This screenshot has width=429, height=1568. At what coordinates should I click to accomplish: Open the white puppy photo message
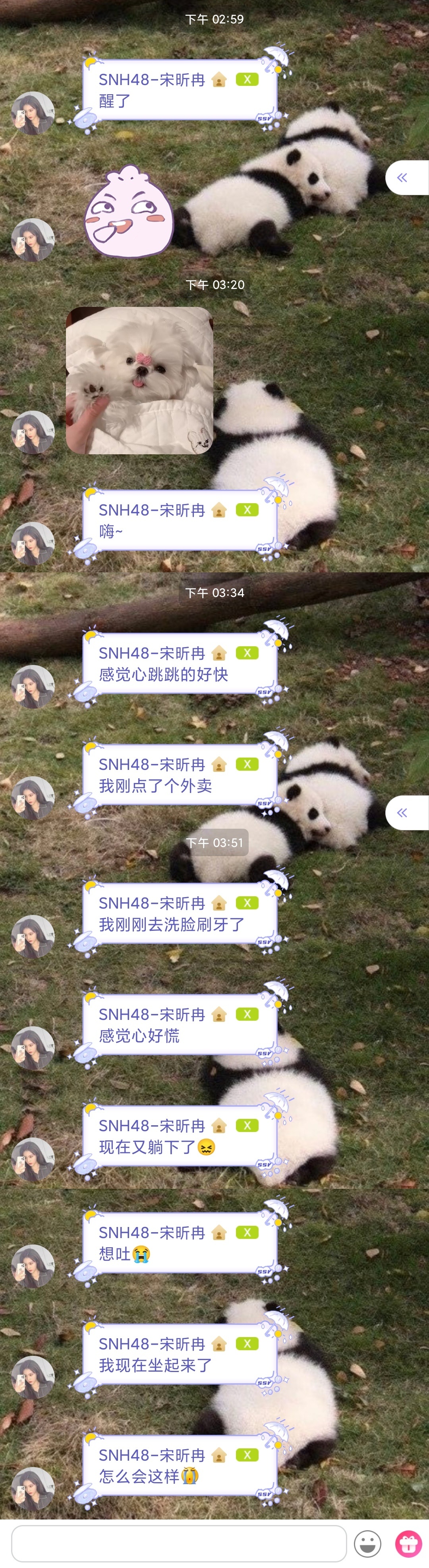pos(139,380)
